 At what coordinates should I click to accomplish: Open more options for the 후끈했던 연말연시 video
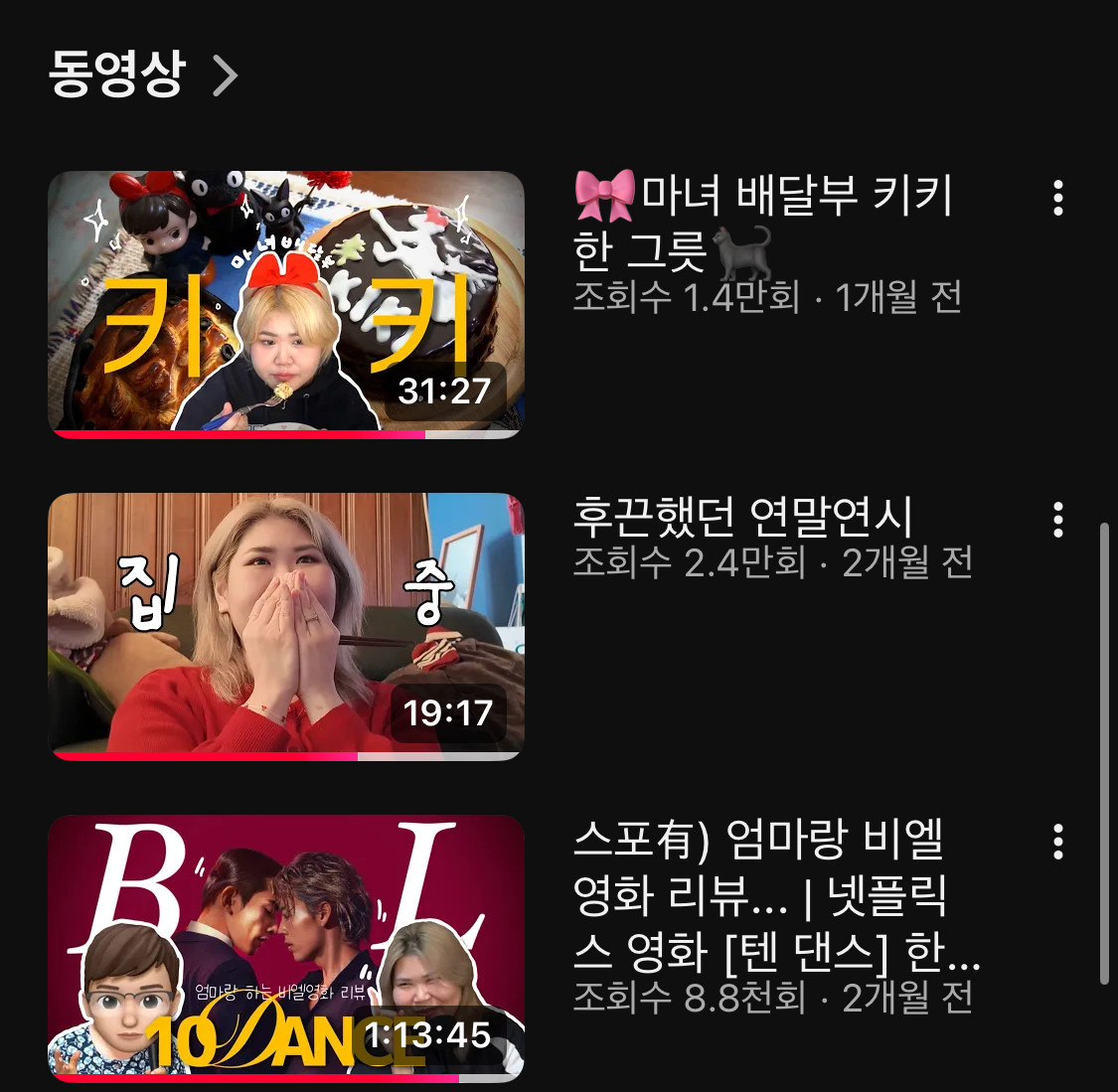tap(1057, 520)
